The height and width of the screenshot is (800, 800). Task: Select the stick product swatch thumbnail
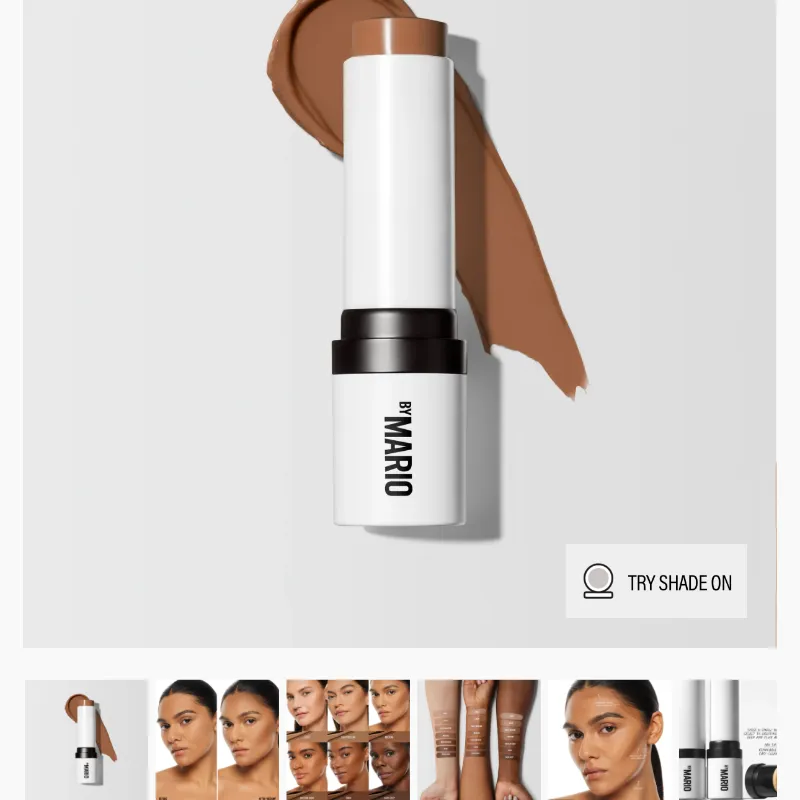(86, 739)
